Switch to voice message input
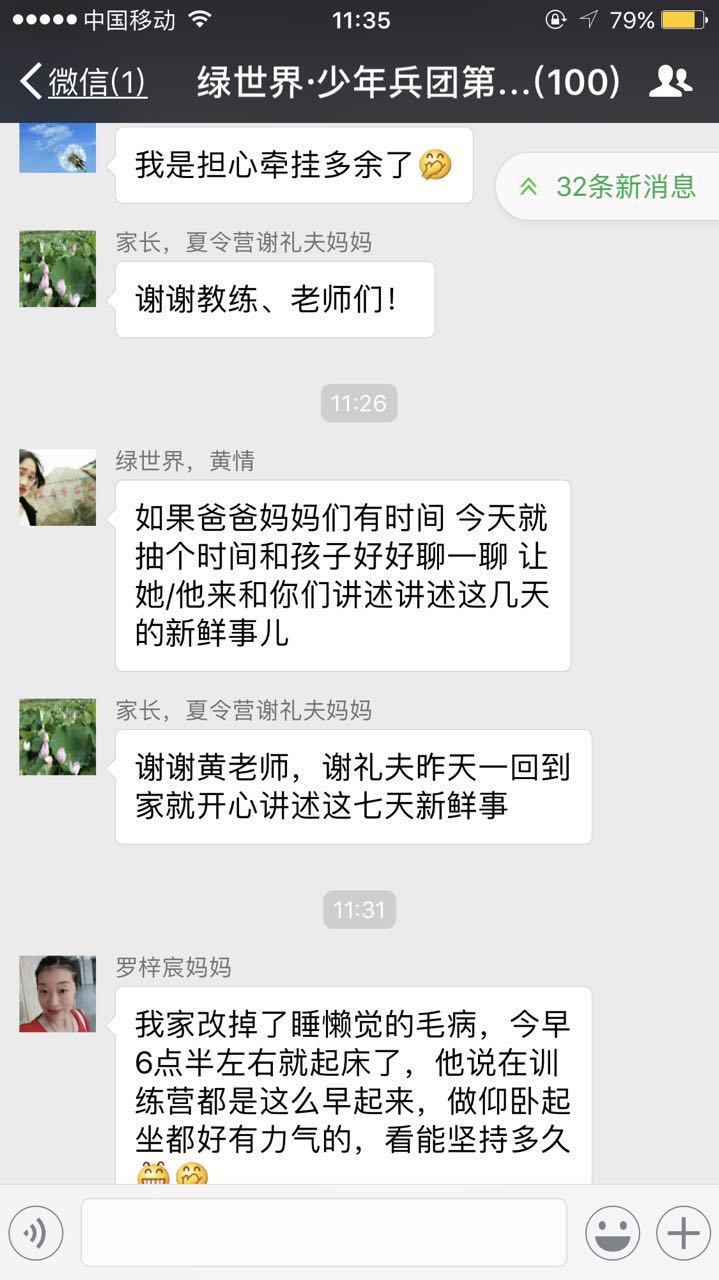 [35, 1233]
